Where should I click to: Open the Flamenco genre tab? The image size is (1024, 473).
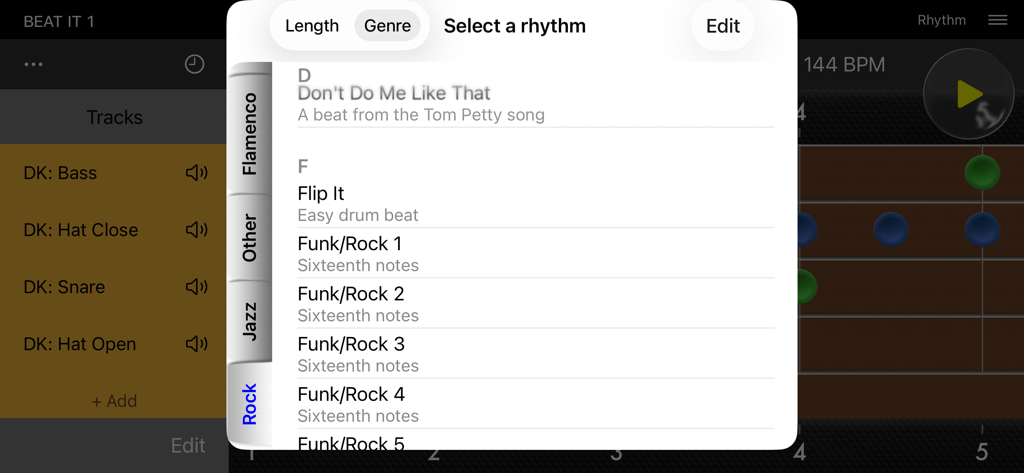click(x=250, y=132)
